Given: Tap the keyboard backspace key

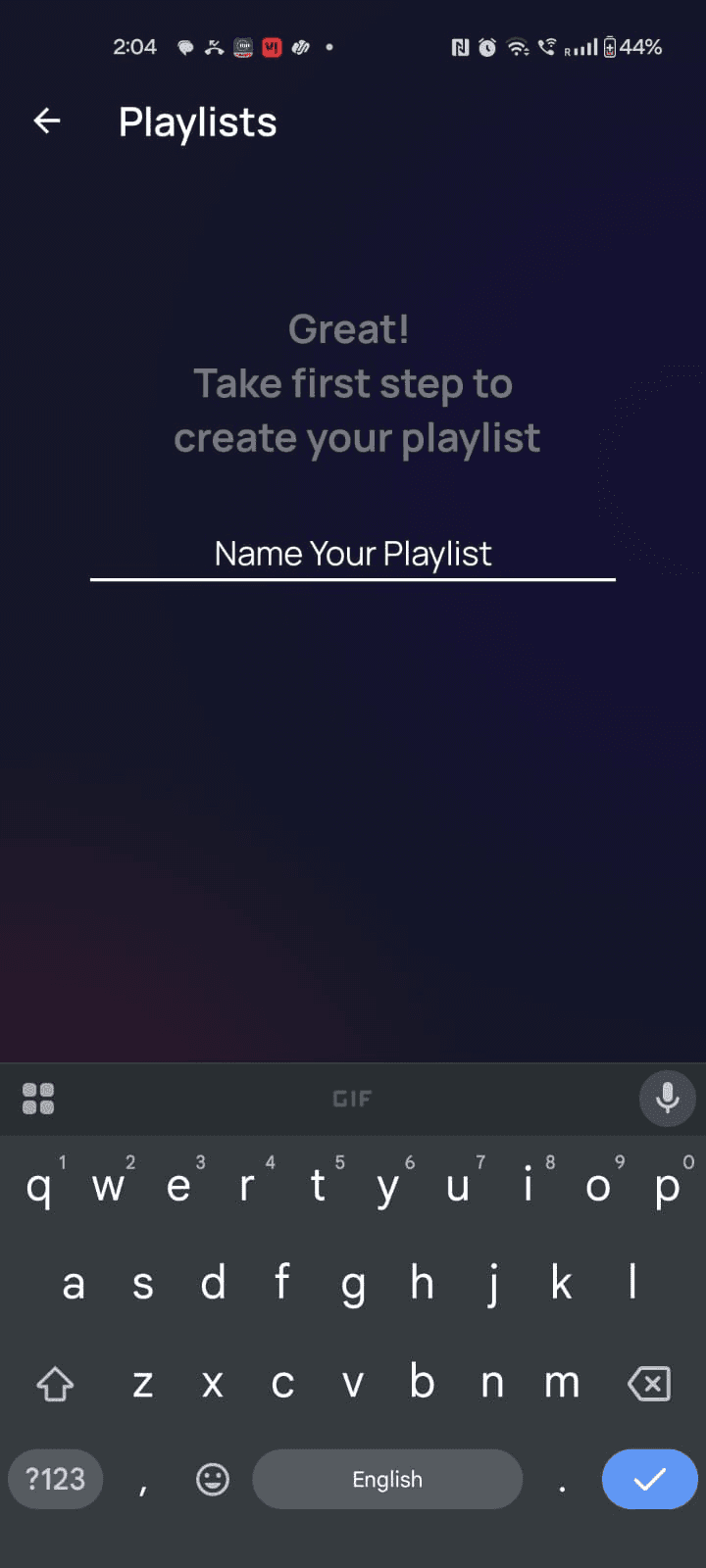Looking at the screenshot, I should click(x=649, y=1384).
